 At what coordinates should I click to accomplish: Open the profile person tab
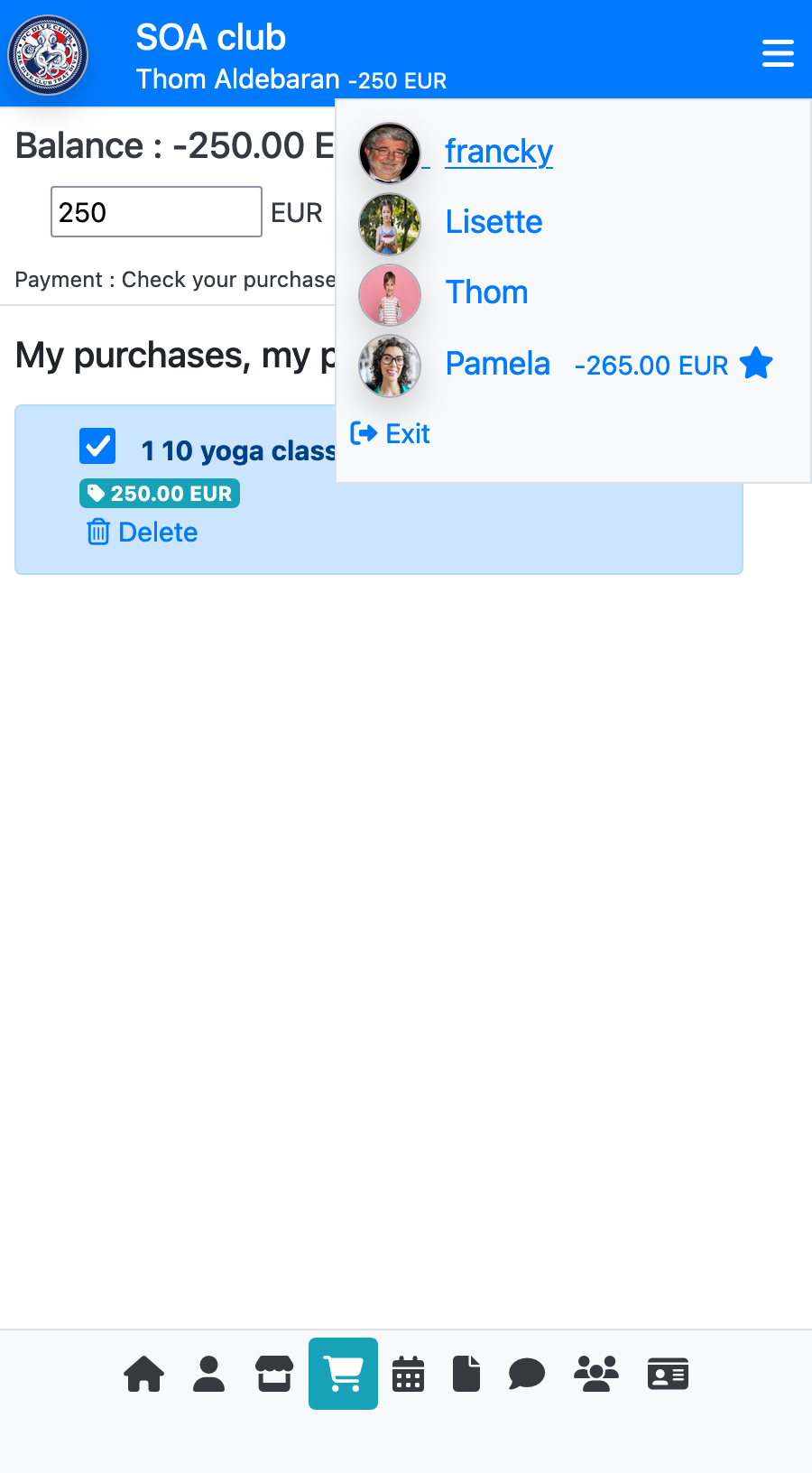pyautogui.click(x=208, y=1374)
